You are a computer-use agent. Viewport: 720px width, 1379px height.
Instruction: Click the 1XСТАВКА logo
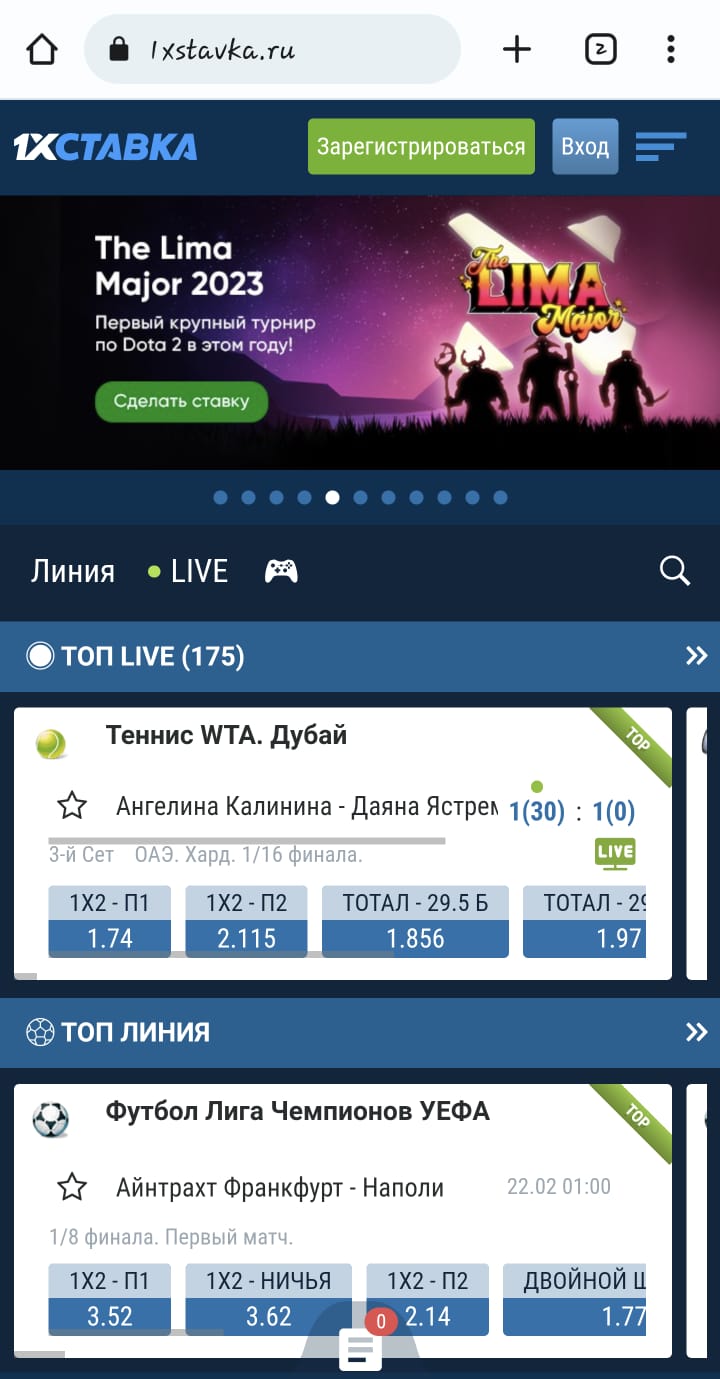pyautogui.click(x=103, y=146)
